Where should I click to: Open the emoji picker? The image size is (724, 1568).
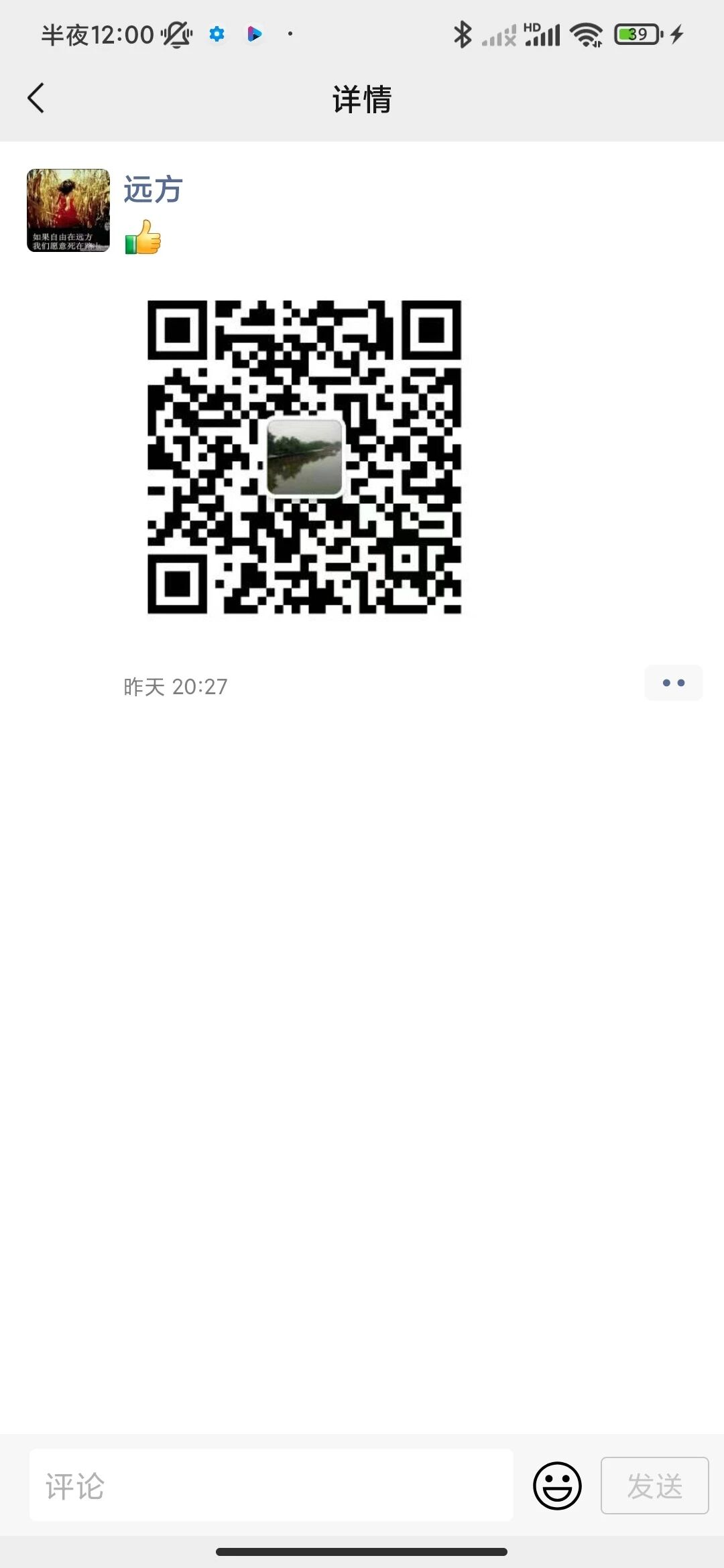(556, 1486)
